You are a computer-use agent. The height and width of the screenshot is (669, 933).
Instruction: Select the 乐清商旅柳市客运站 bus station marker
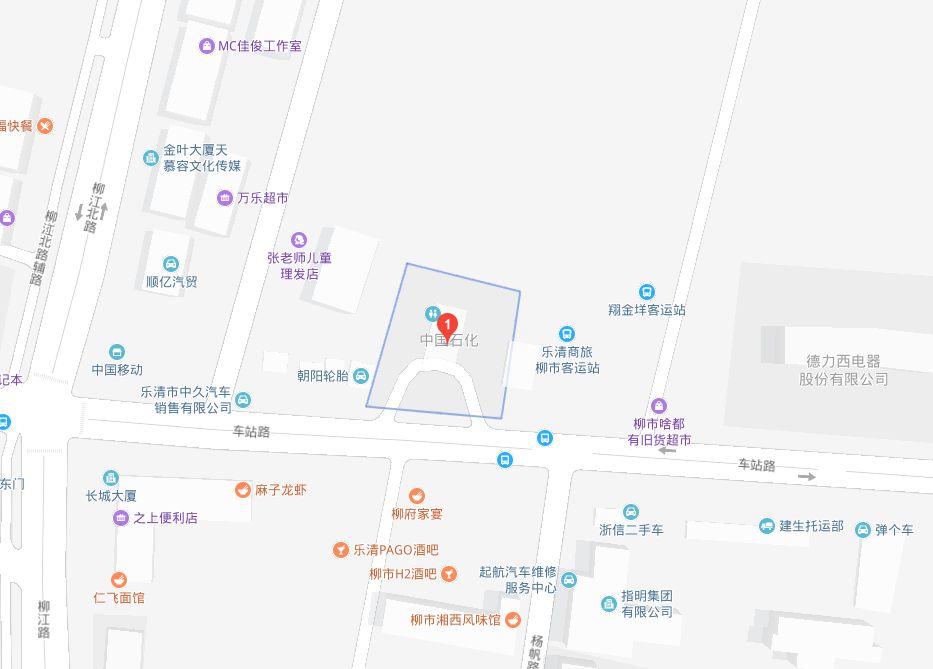click(567, 334)
